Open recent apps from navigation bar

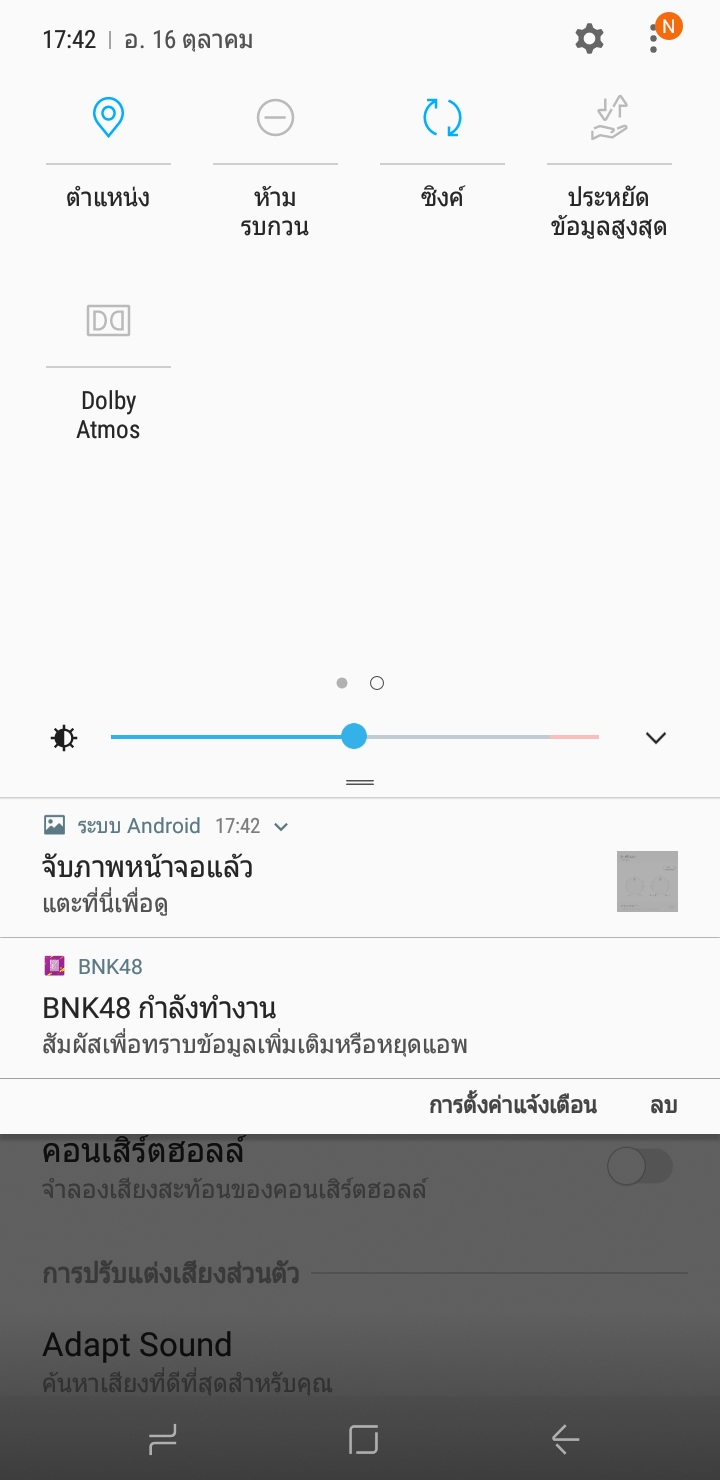[162, 1440]
